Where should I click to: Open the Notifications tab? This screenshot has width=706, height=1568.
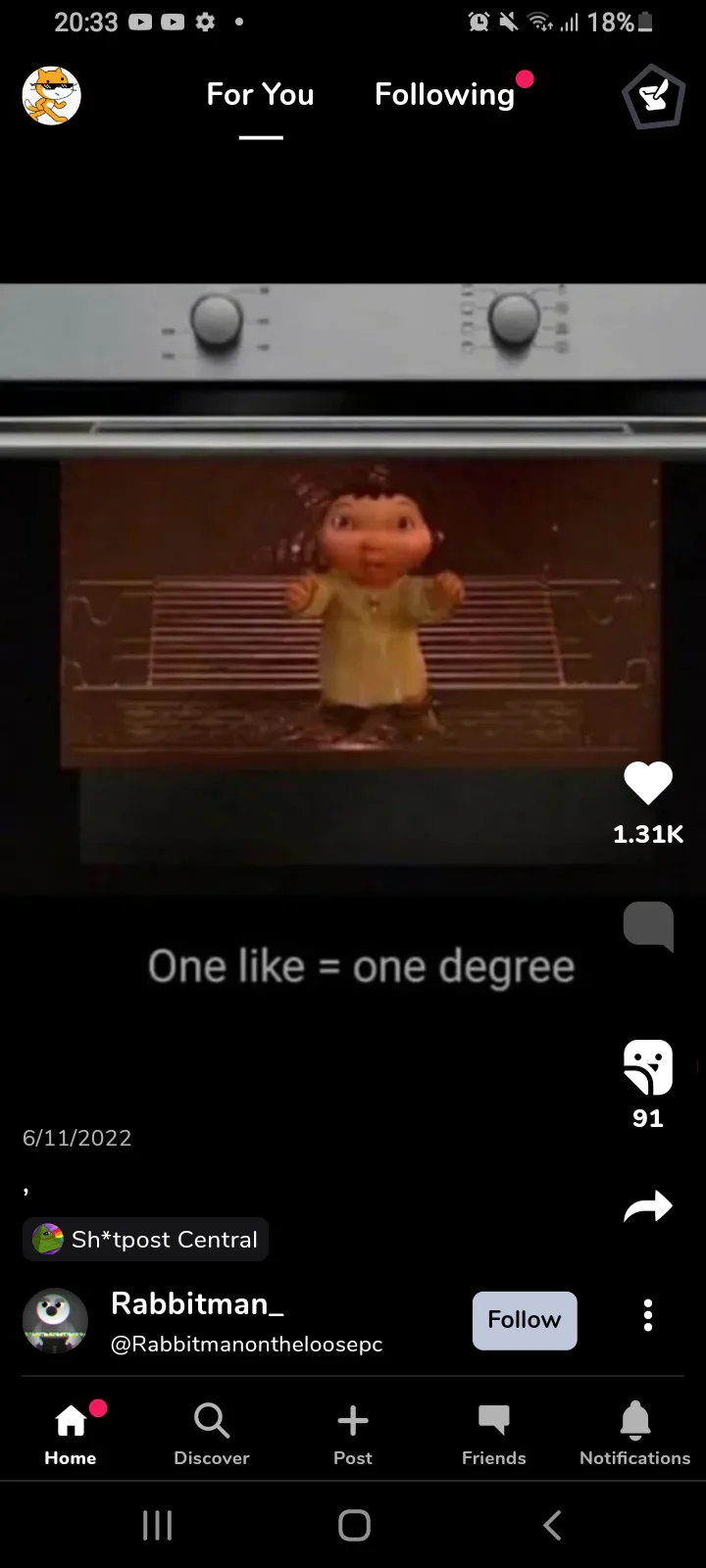(x=635, y=1433)
